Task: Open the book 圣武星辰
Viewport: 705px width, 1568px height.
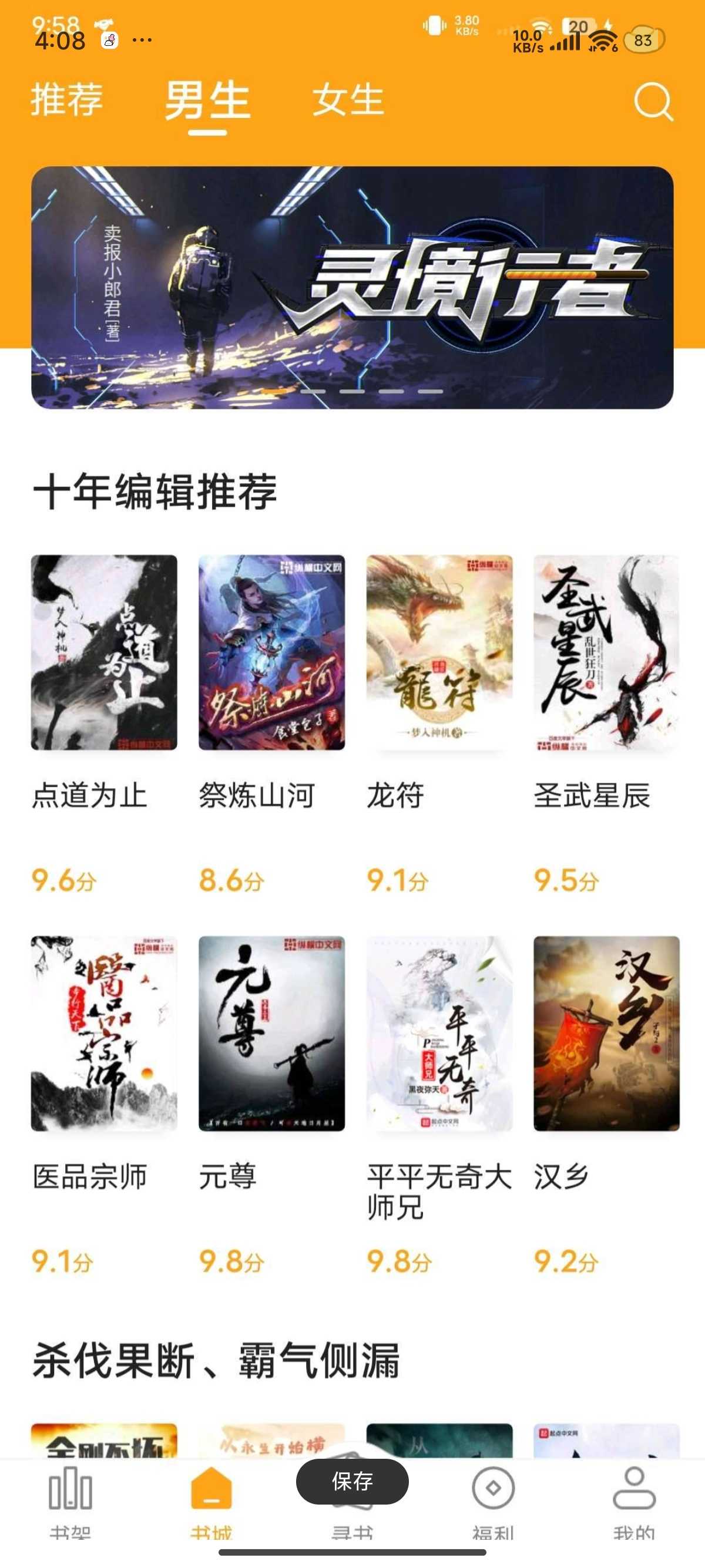Action: click(x=606, y=652)
